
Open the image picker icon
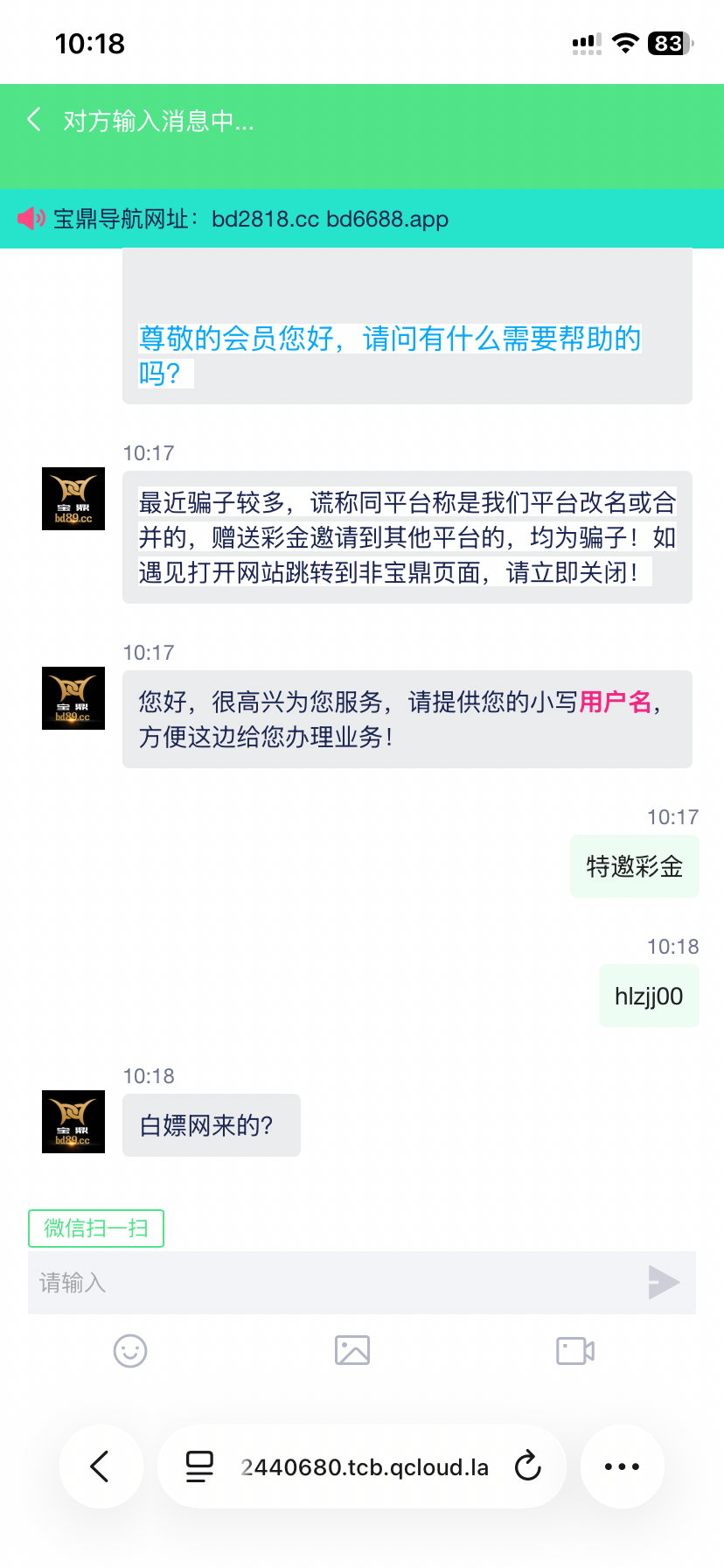tap(352, 1351)
